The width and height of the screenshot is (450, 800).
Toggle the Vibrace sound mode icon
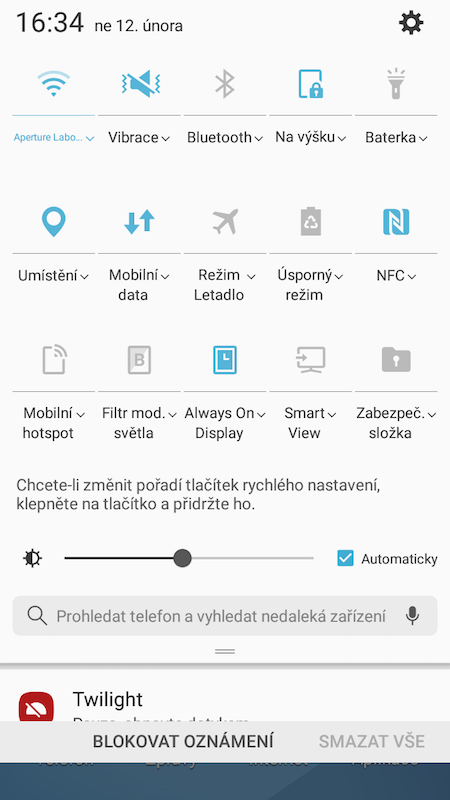(139, 84)
